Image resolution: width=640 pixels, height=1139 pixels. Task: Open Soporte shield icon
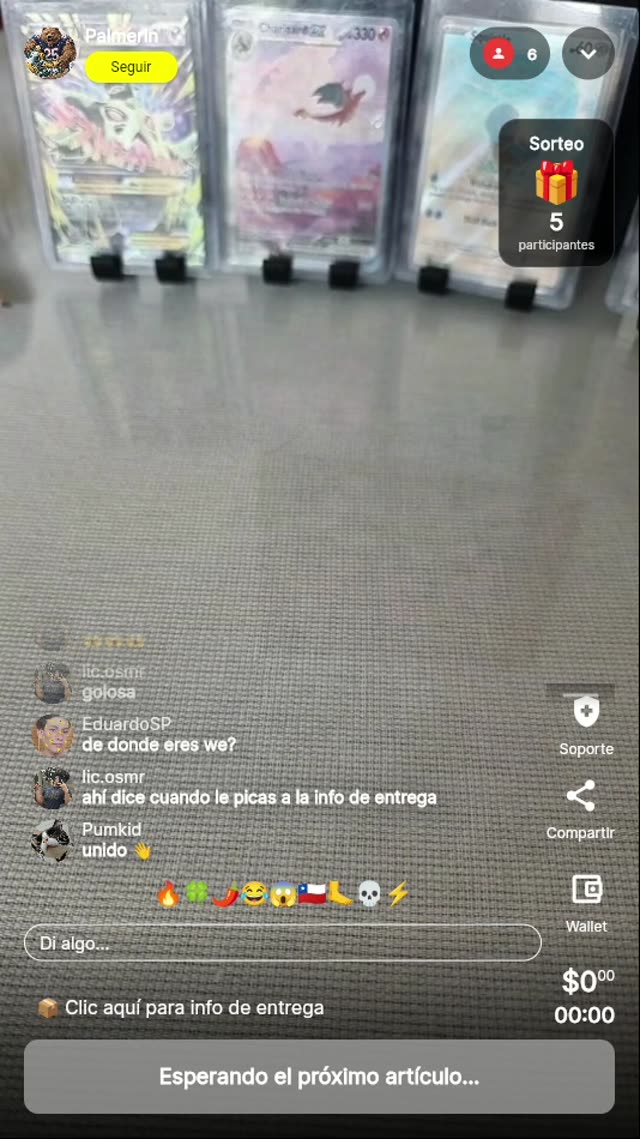click(x=585, y=713)
